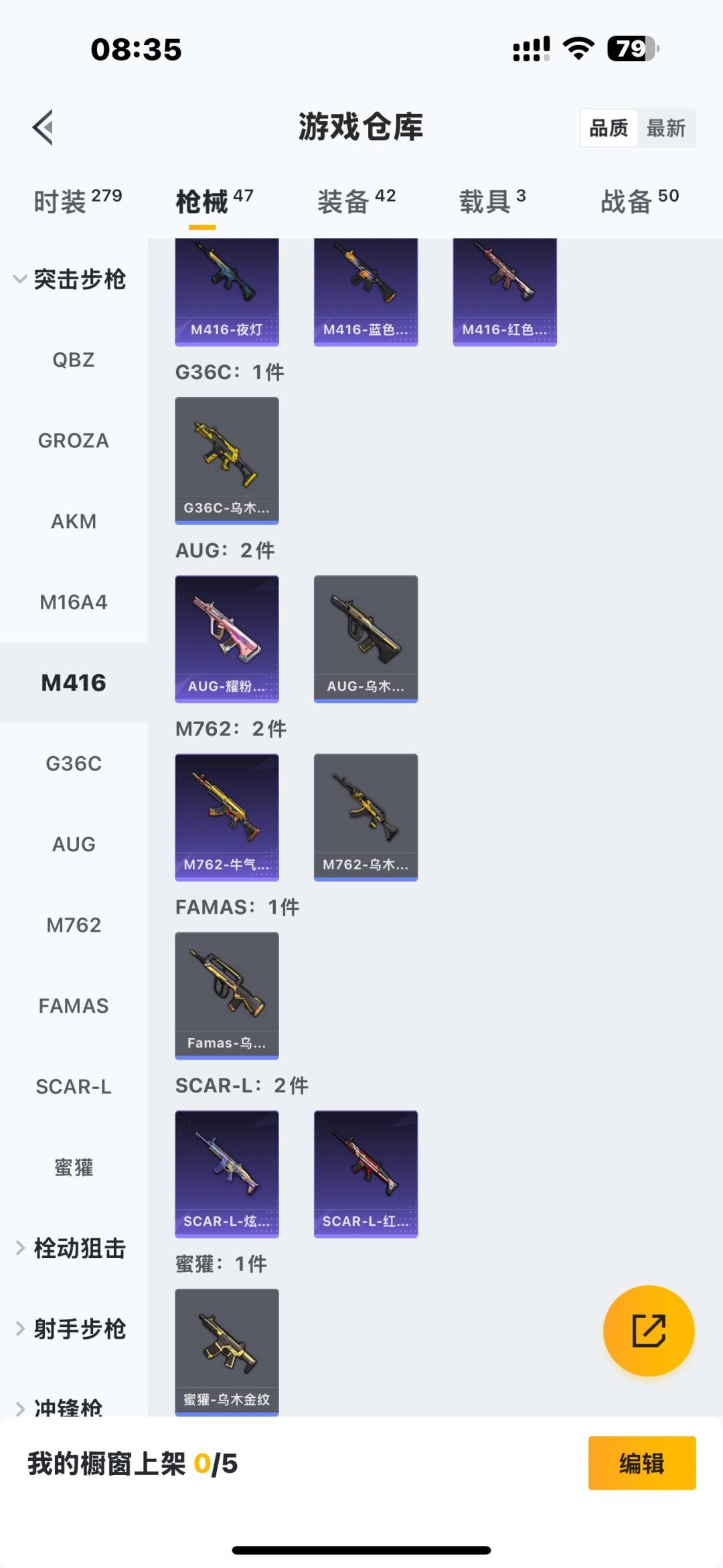Switch to the 装备 tab

[x=356, y=201]
